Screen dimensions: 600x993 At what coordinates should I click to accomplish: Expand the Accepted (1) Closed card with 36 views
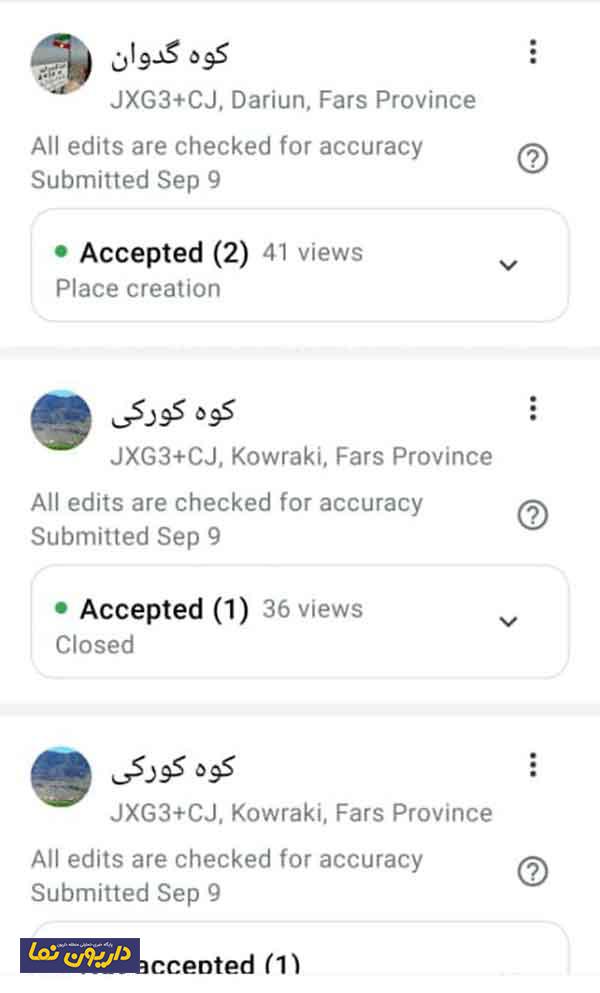[508, 621]
